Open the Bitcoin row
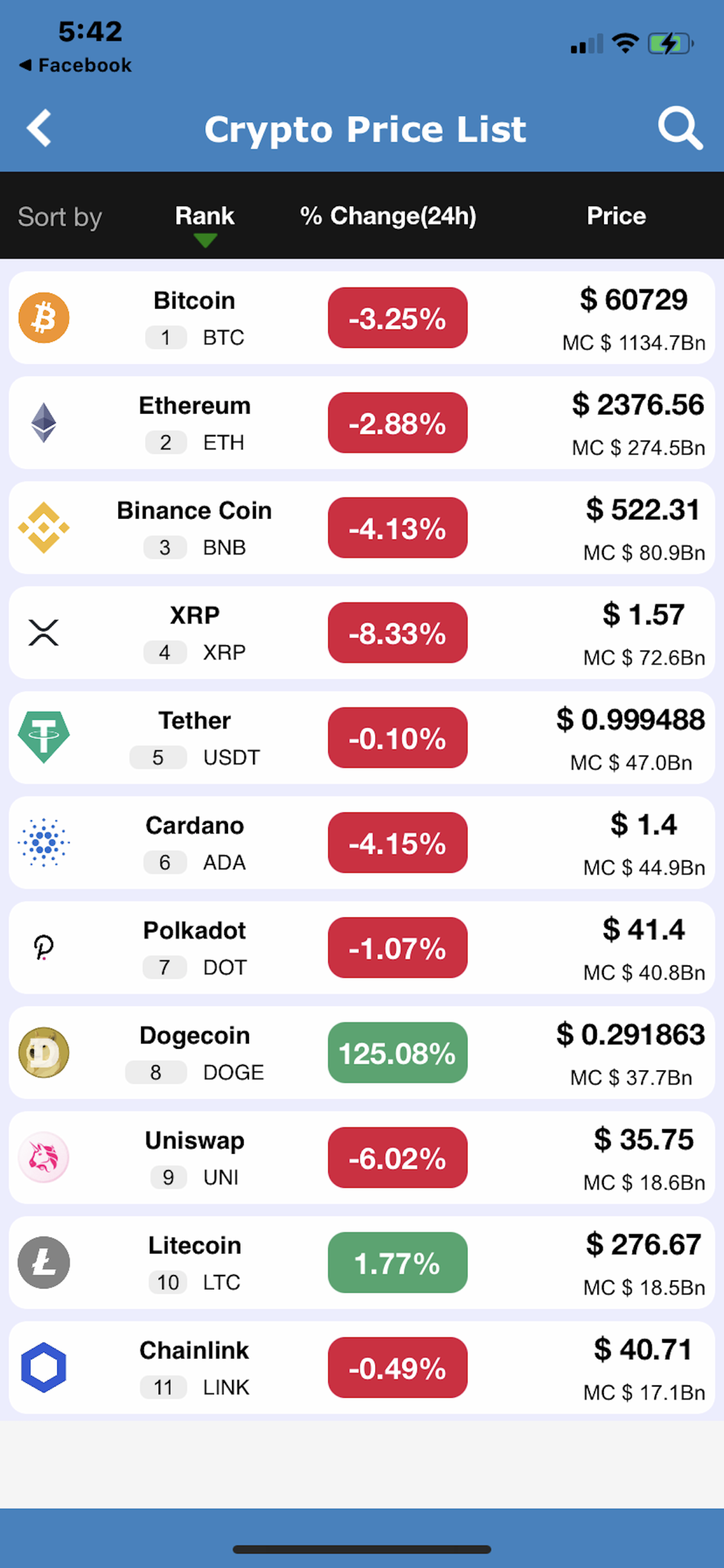724x1568 pixels. click(x=361, y=318)
